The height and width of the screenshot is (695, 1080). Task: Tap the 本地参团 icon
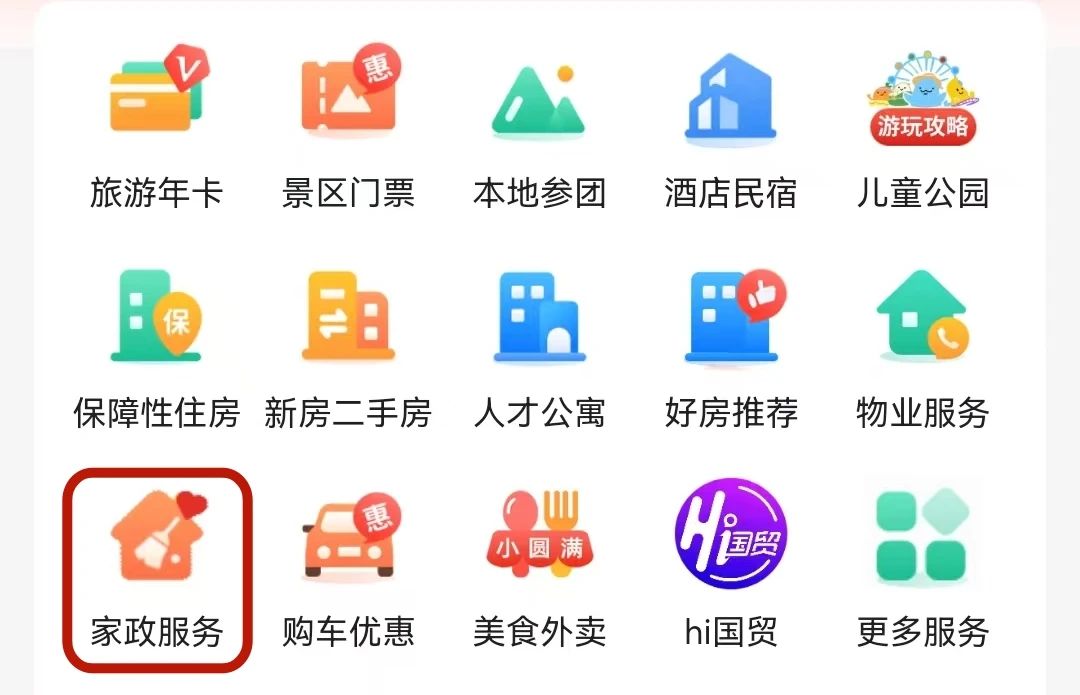(539, 100)
